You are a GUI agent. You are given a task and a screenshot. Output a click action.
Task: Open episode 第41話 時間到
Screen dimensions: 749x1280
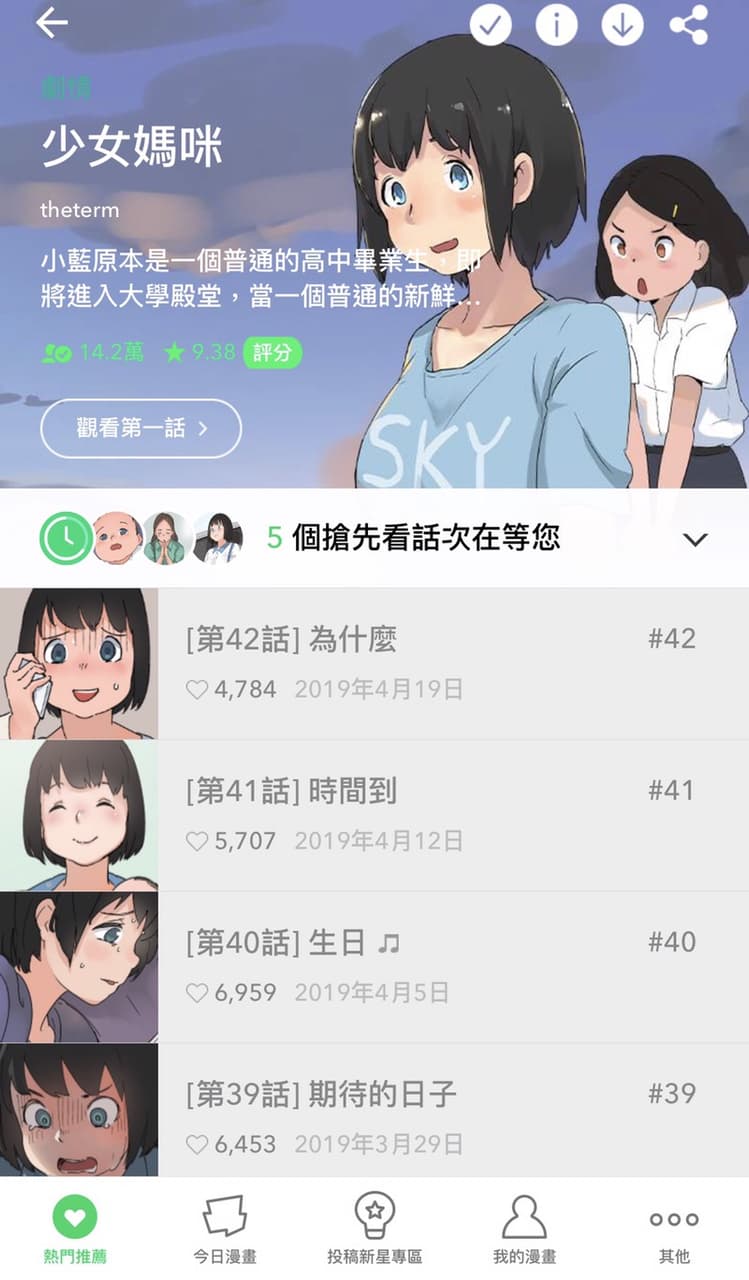click(x=374, y=816)
